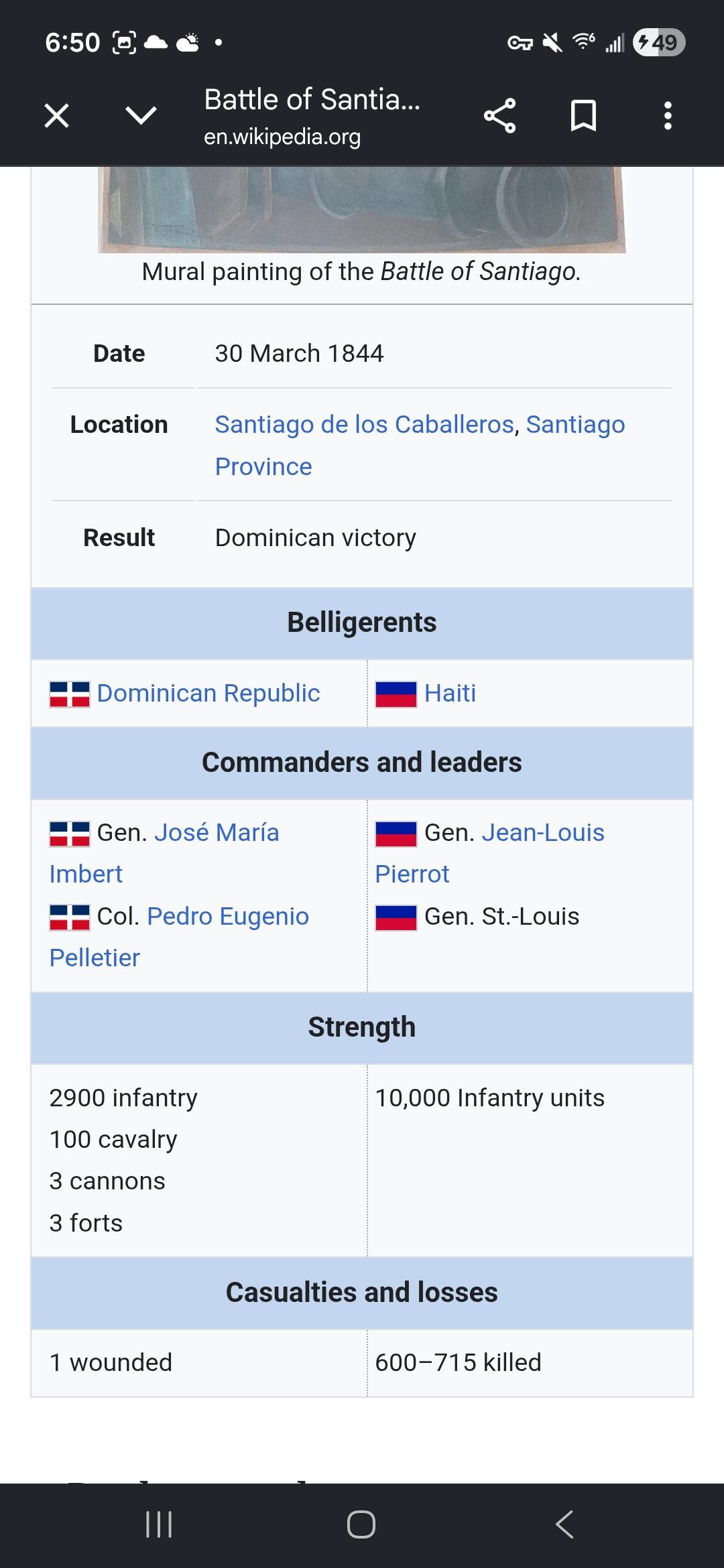Go to the system home screen

point(361,1524)
